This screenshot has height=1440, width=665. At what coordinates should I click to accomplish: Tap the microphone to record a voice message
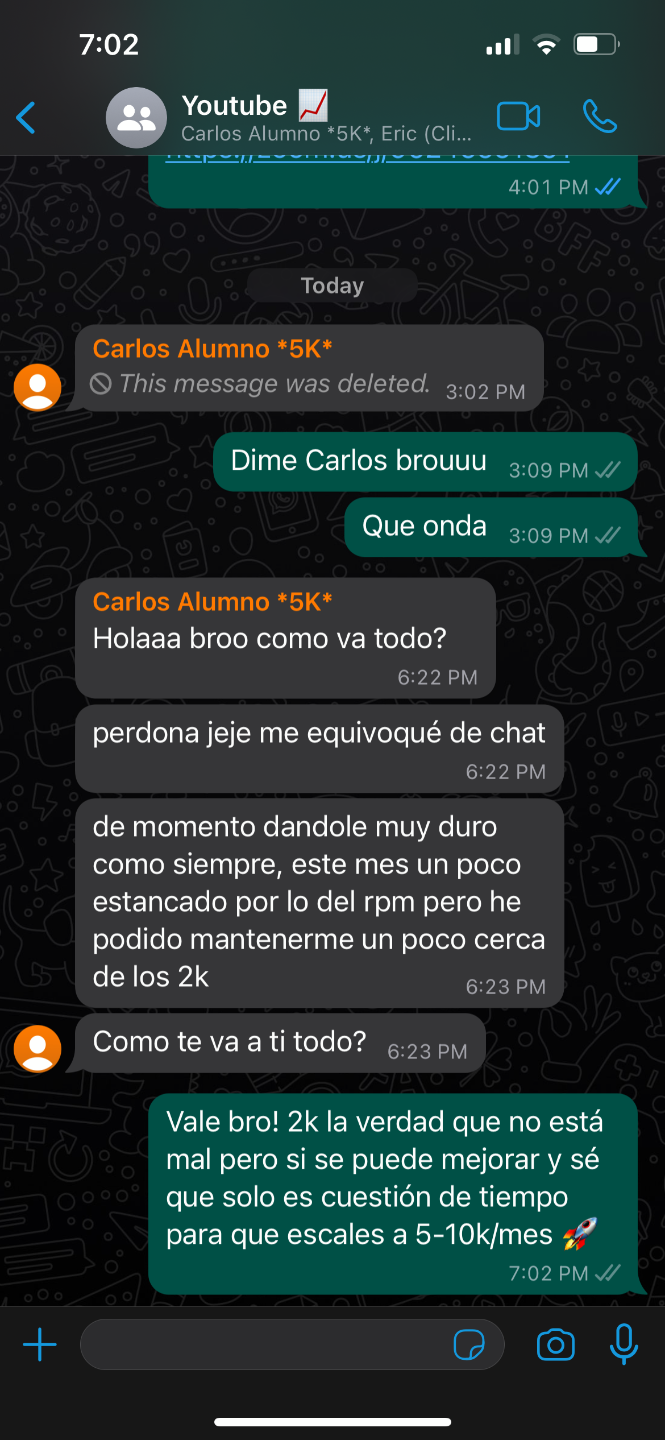coord(624,1345)
